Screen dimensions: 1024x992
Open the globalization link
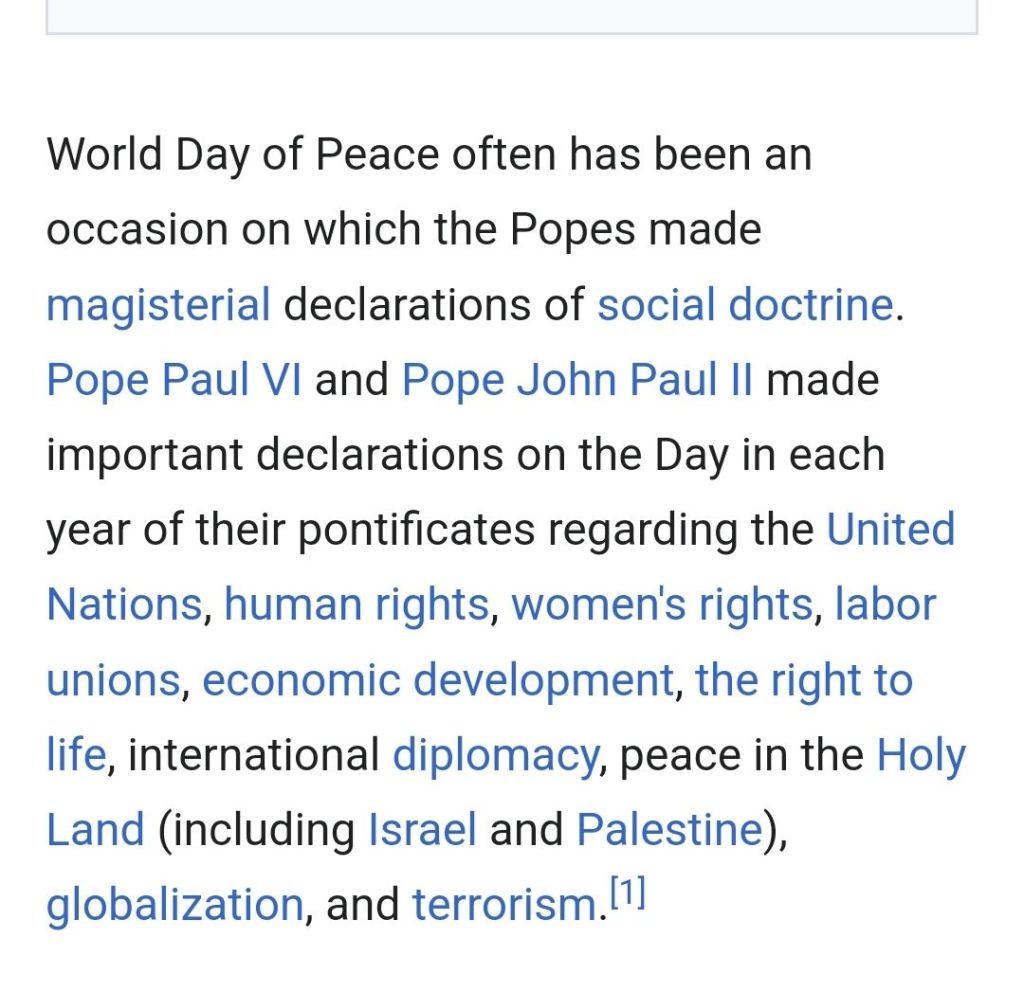tap(174, 905)
